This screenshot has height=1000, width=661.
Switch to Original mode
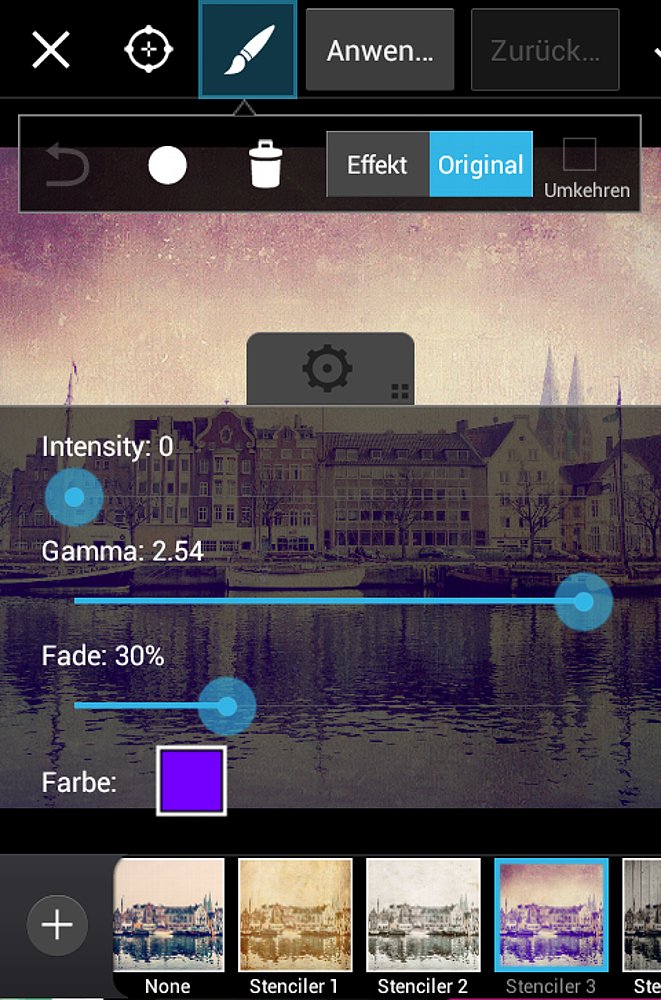point(480,165)
